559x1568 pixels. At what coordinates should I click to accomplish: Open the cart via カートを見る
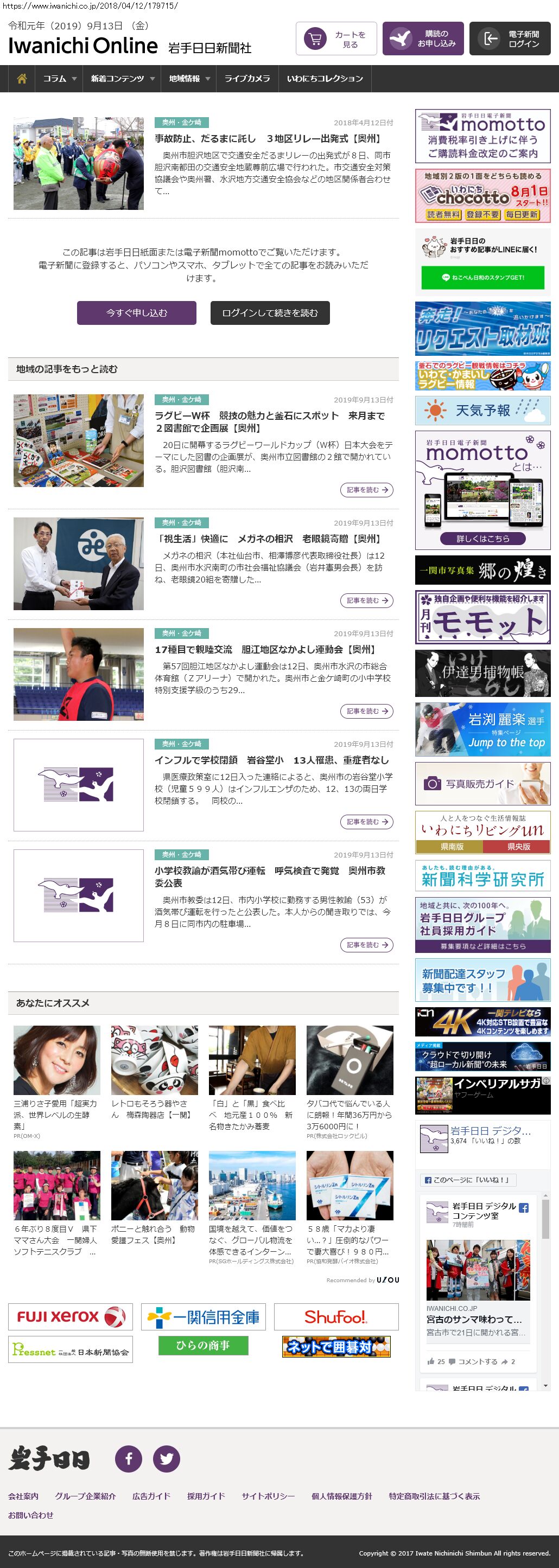point(336,39)
